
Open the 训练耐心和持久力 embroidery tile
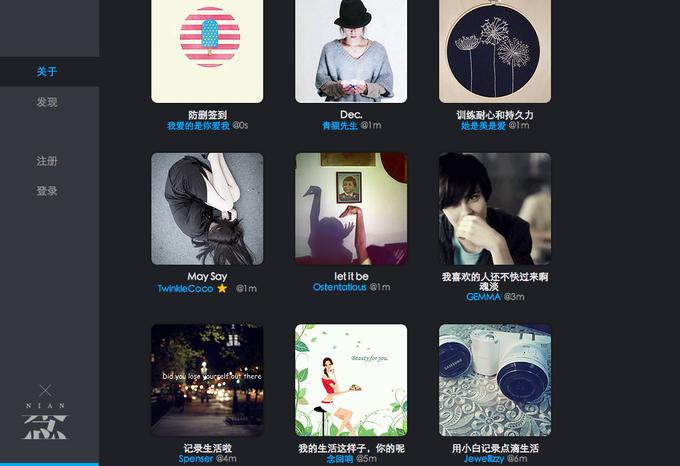495,50
